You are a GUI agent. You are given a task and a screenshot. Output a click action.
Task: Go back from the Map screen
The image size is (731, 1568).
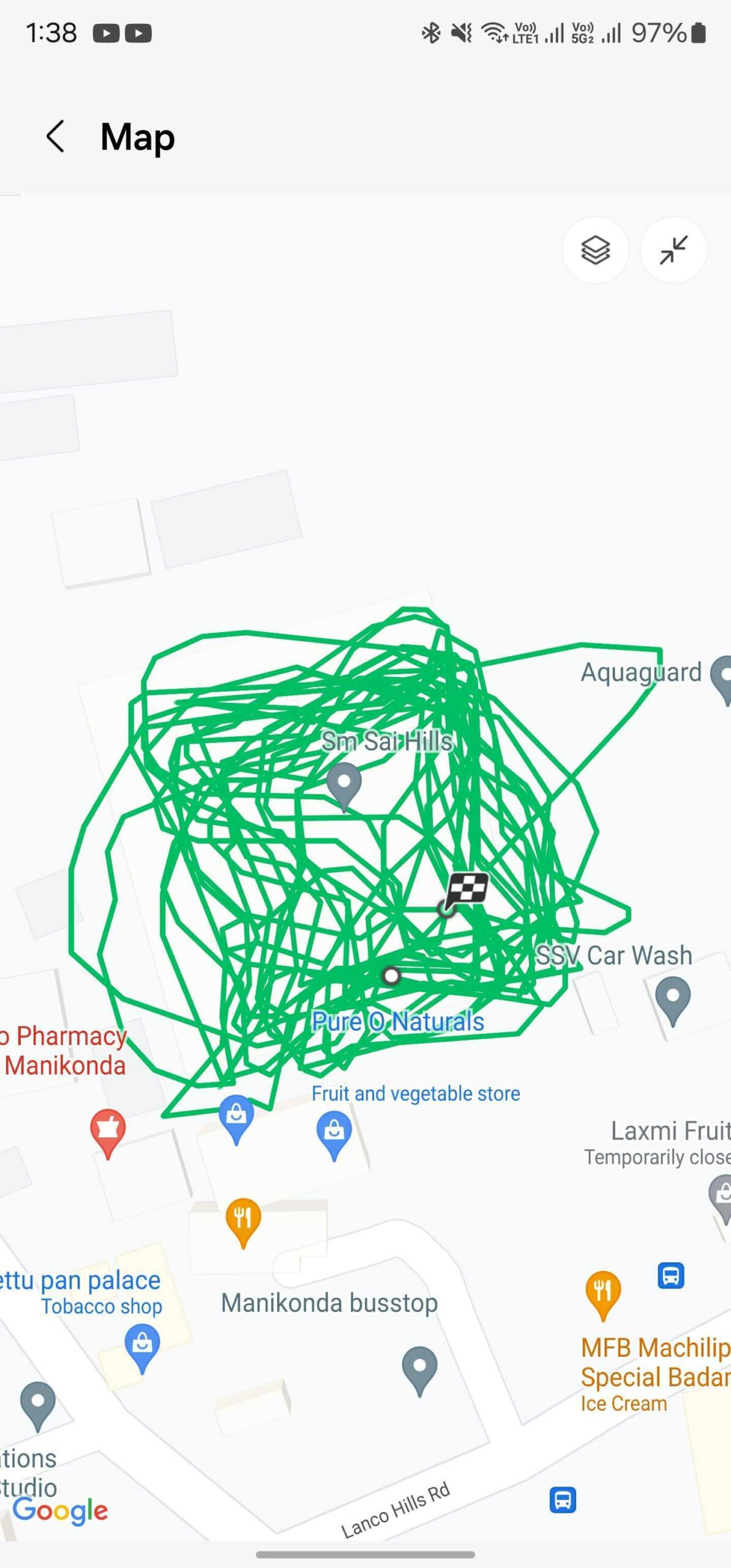pyautogui.click(x=56, y=136)
